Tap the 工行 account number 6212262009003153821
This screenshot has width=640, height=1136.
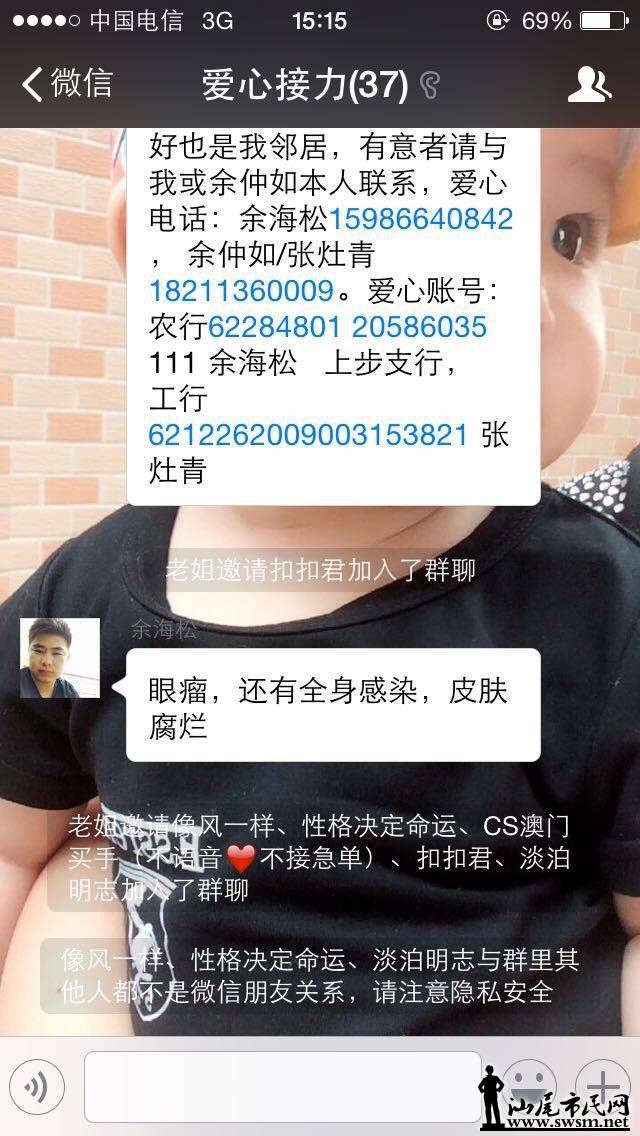pyautogui.click(x=308, y=435)
